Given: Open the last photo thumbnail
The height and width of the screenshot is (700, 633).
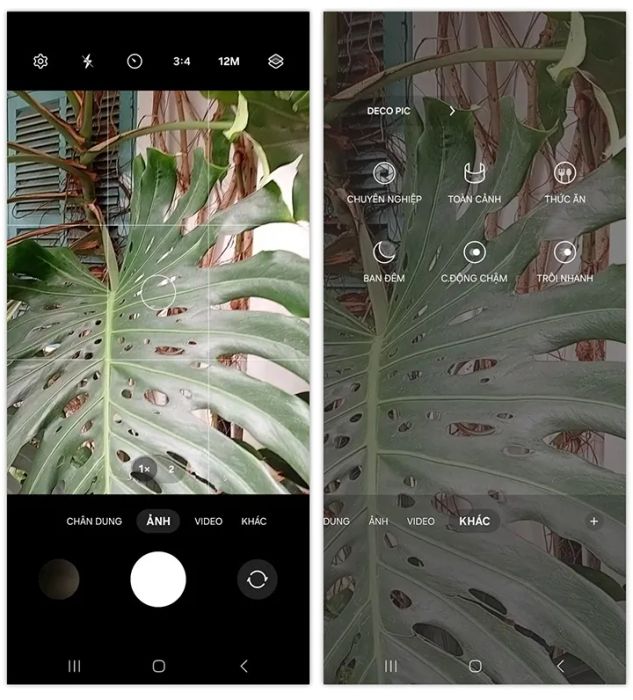Looking at the screenshot, I should click(x=59, y=579).
